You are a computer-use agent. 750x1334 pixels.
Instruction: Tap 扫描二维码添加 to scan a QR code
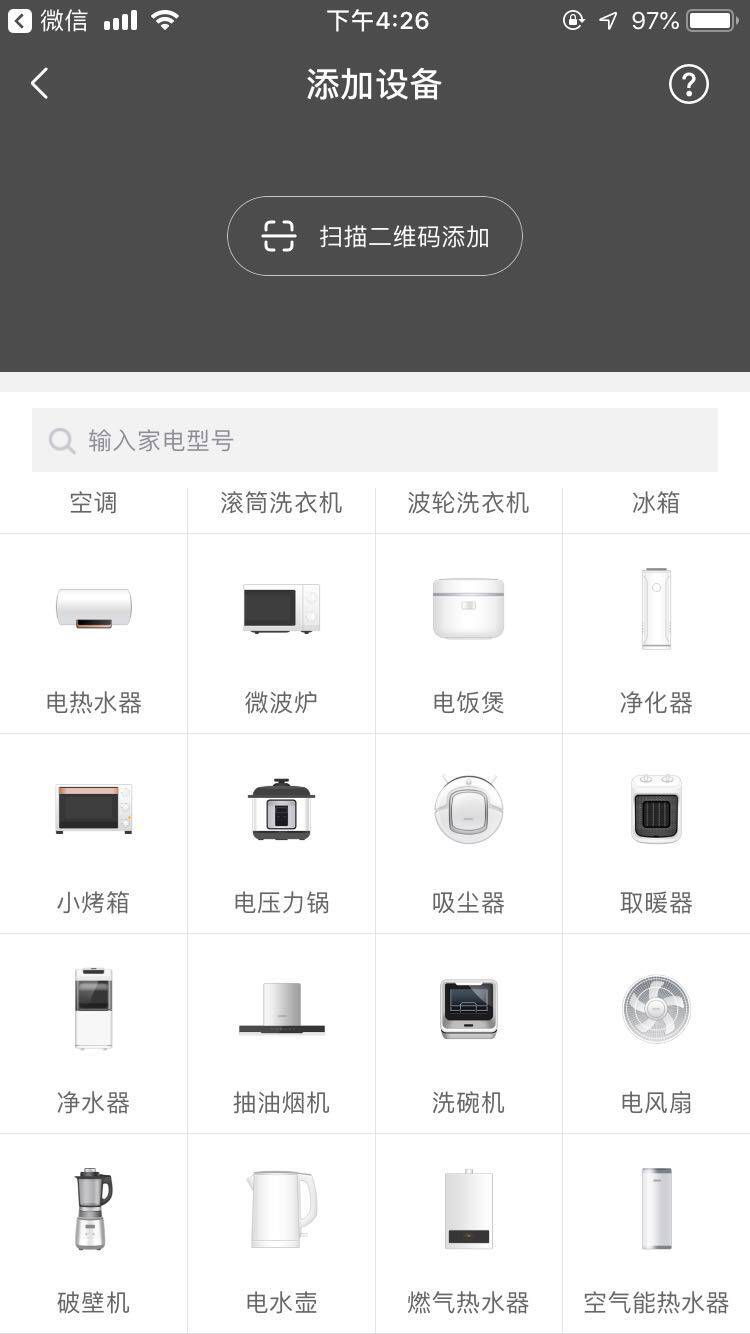pyautogui.click(x=375, y=236)
